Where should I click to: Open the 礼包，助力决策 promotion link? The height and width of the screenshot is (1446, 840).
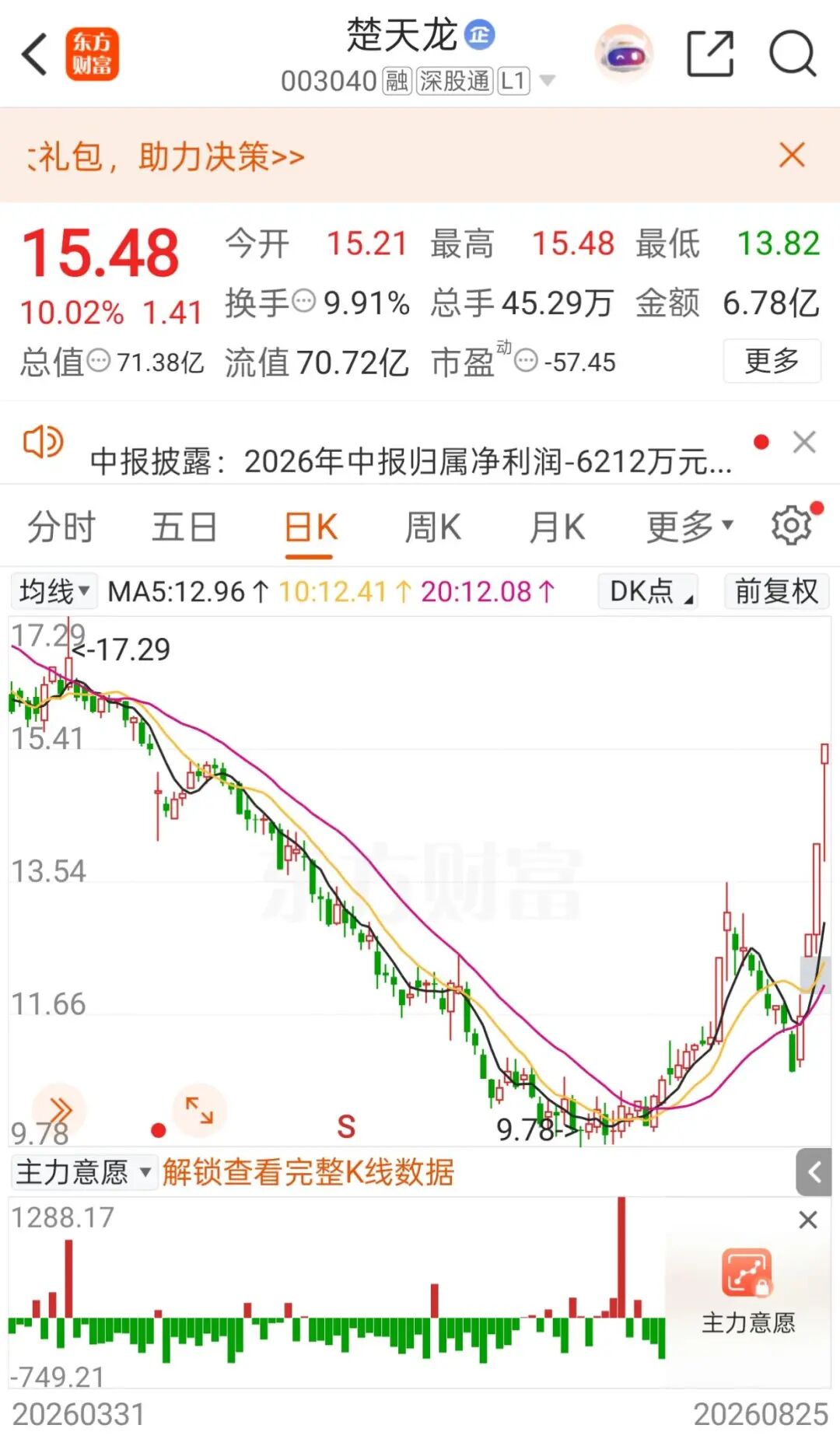165,157
